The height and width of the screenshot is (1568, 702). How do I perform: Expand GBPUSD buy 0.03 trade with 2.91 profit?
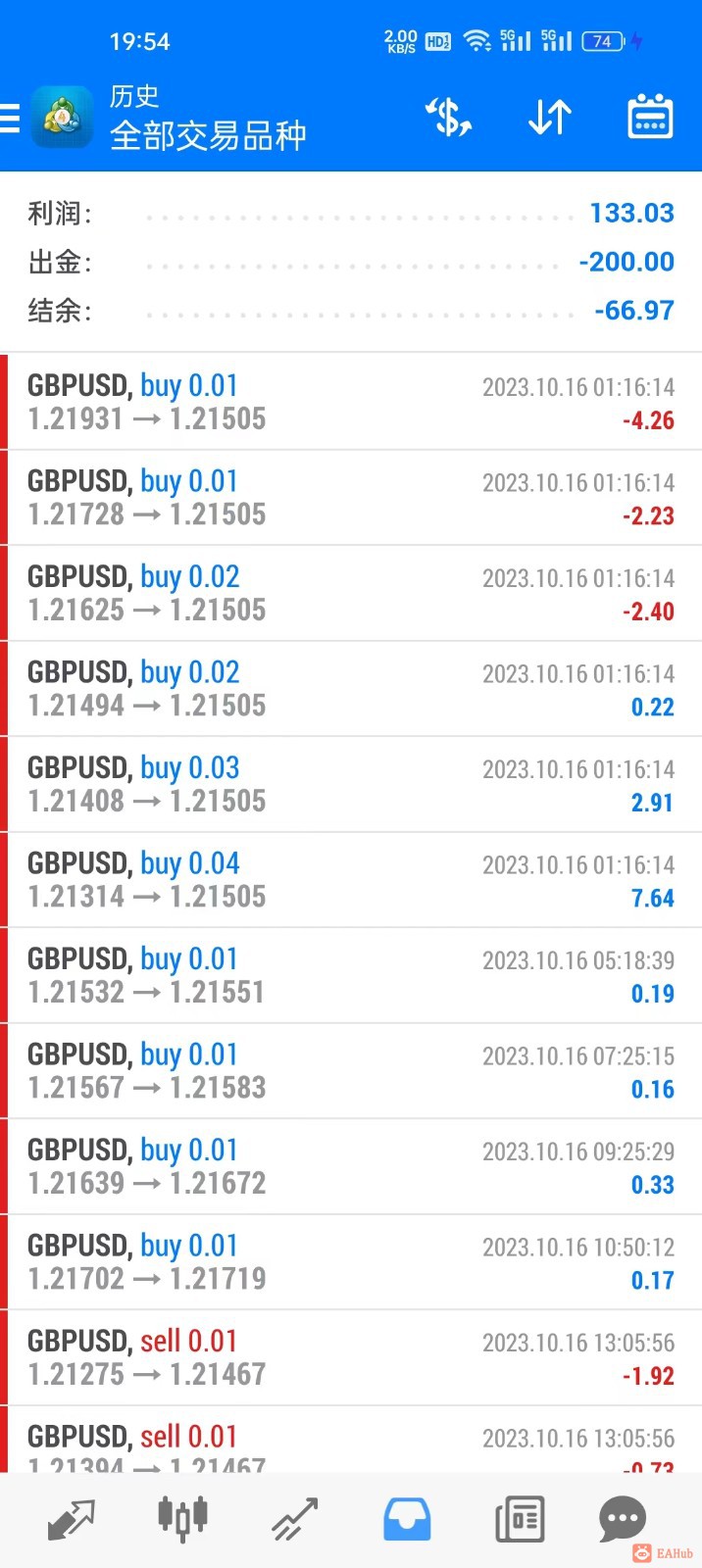coord(351,784)
